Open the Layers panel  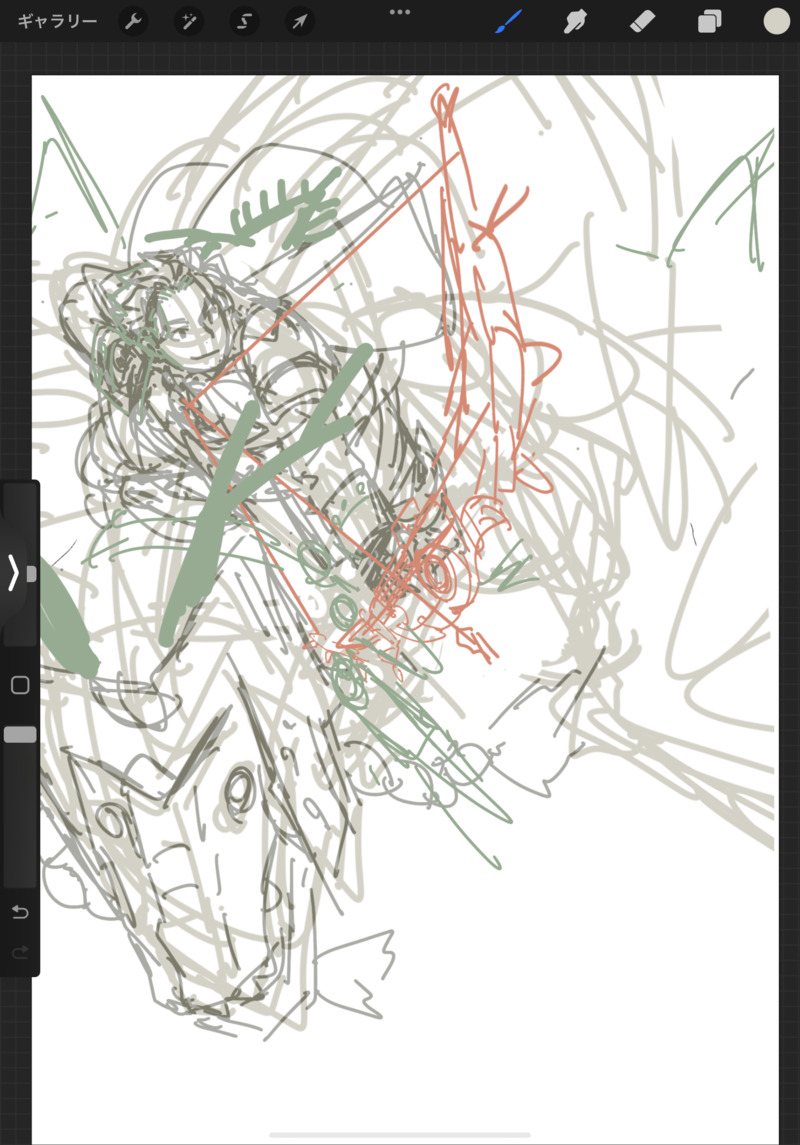coord(710,21)
